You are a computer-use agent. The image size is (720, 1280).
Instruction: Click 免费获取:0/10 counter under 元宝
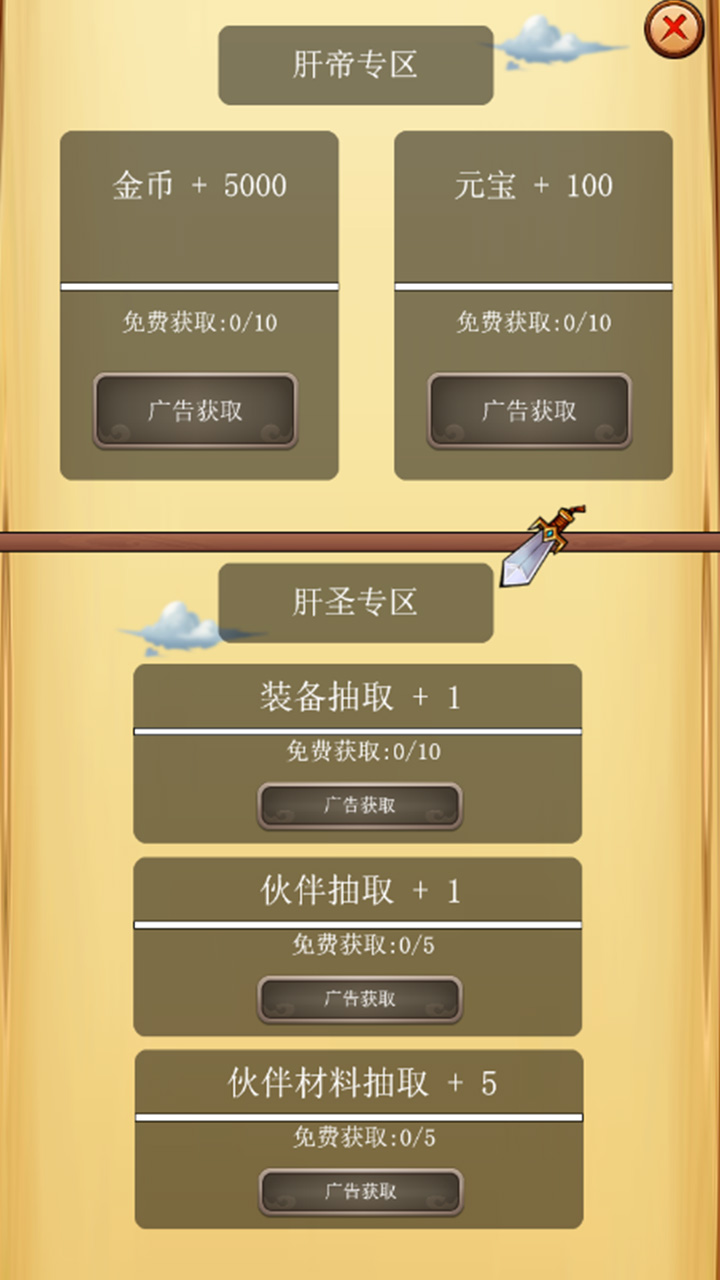532,323
